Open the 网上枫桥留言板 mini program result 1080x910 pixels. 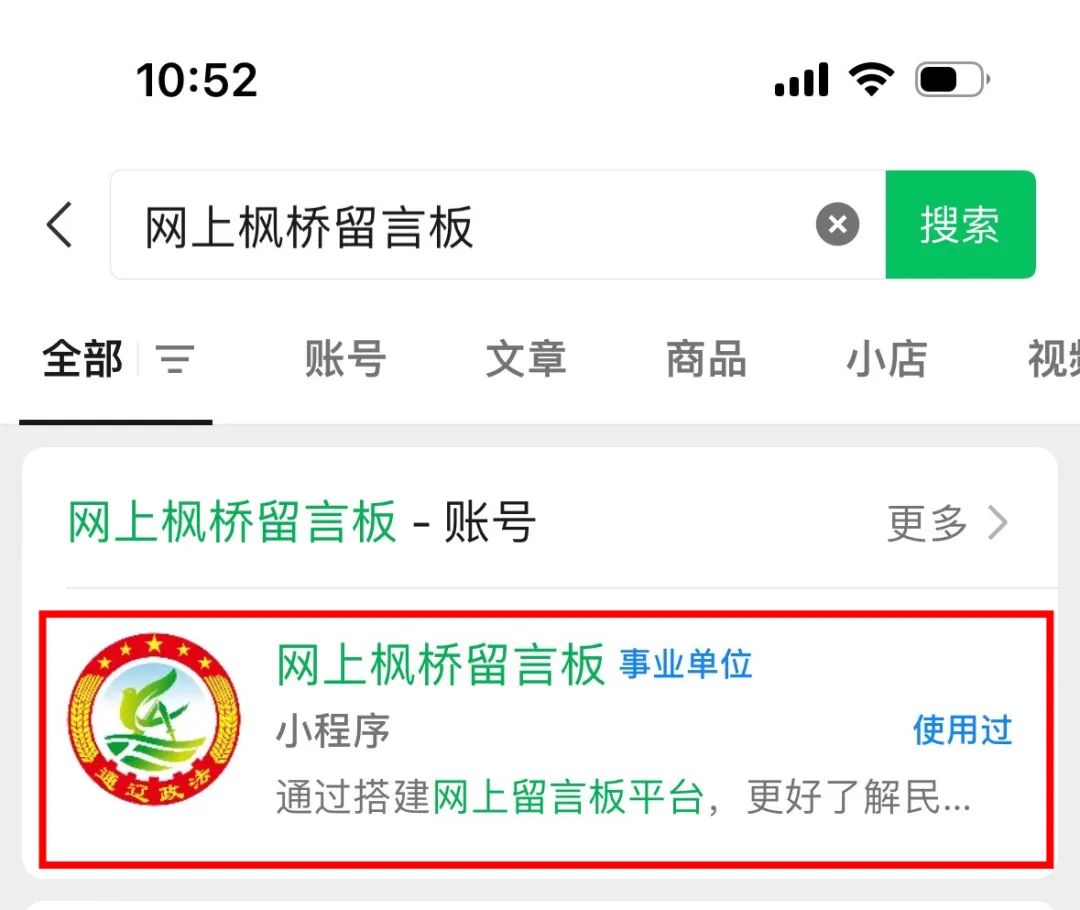tap(545, 738)
